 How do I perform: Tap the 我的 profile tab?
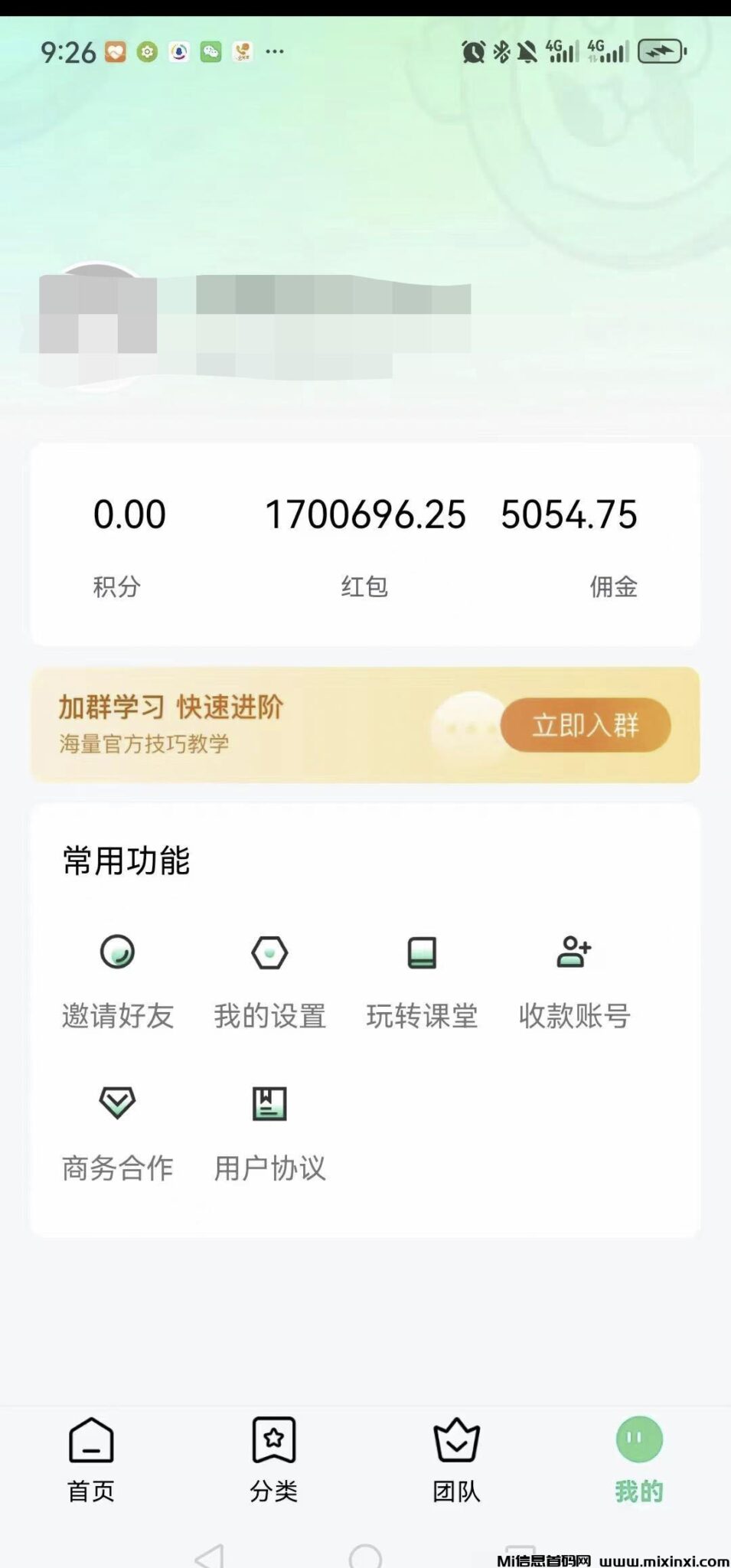[x=639, y=1459]
